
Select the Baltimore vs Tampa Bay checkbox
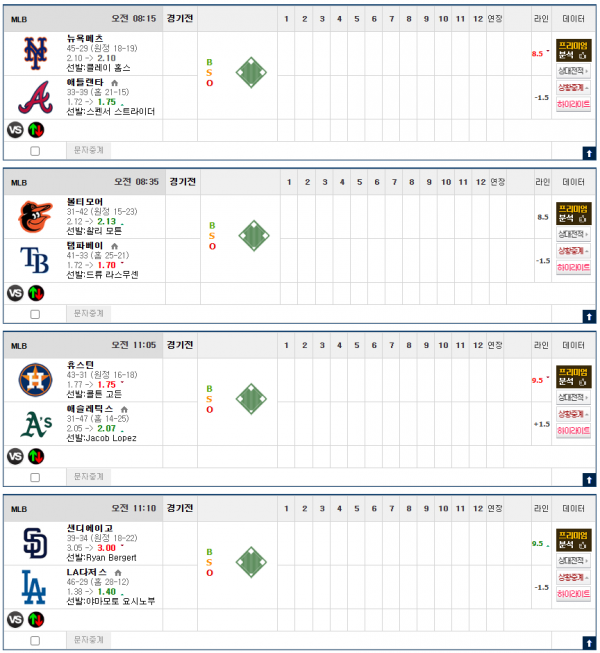point(35,314)
